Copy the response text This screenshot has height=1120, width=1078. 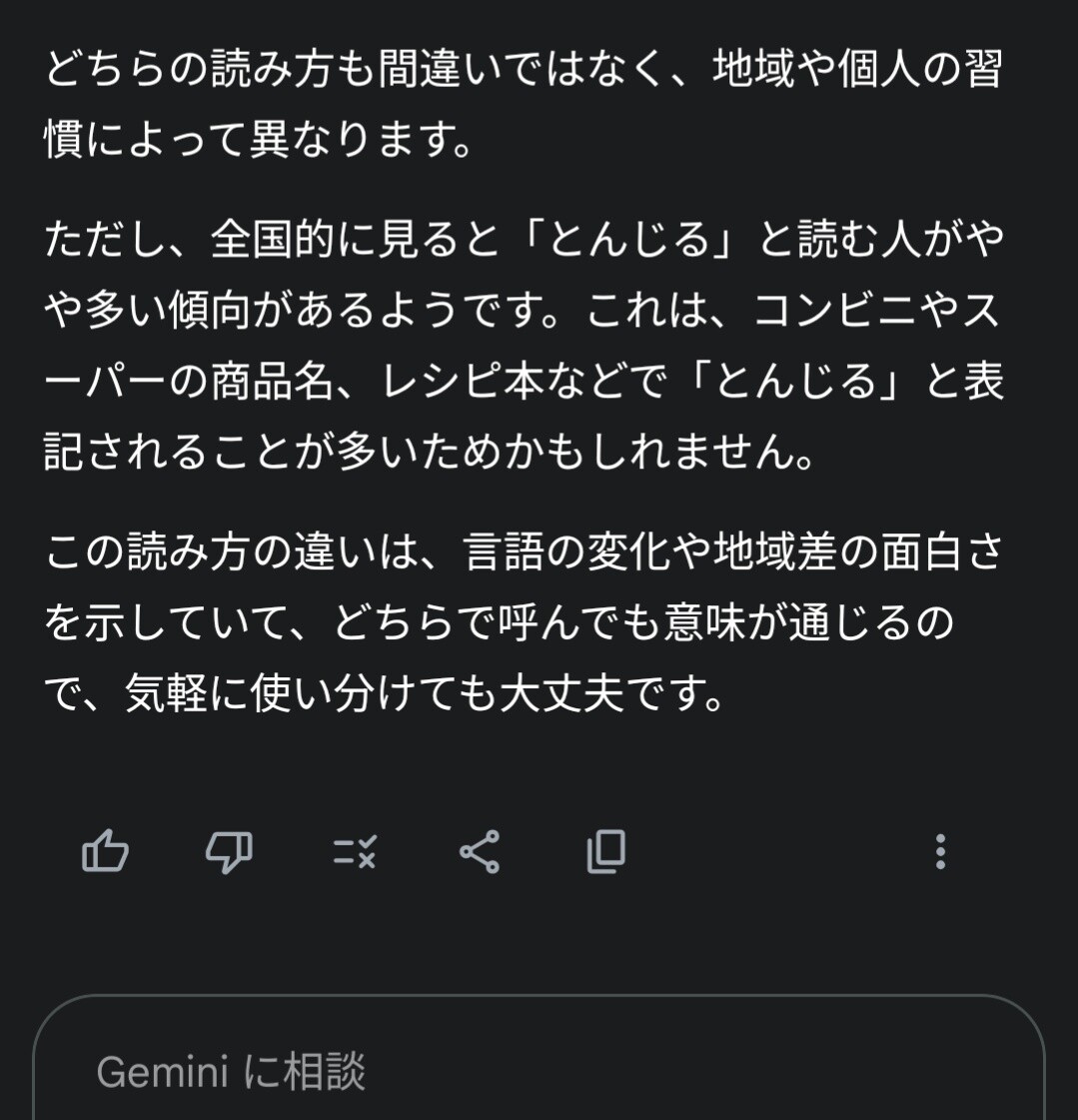[x=604, y=852]
